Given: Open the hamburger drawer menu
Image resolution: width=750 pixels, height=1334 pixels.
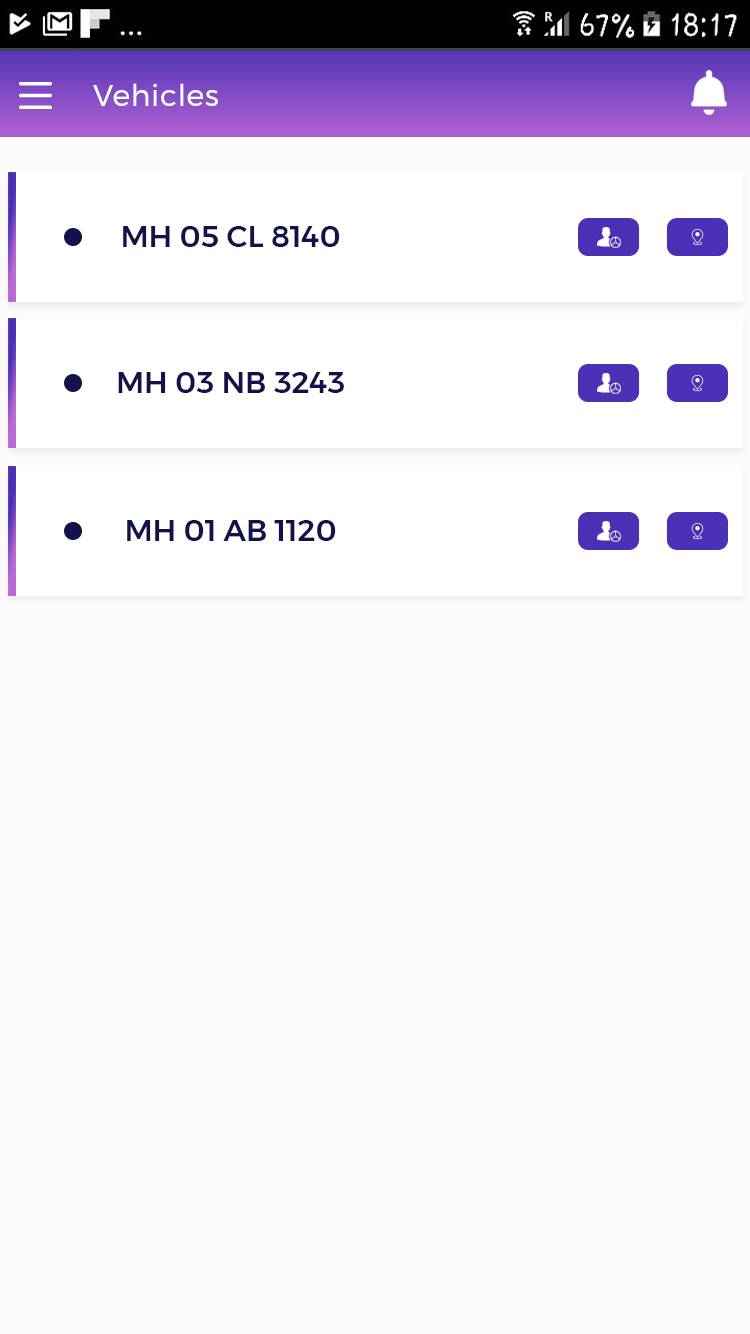Looking at the screenshot, I should tap(35, 95).
